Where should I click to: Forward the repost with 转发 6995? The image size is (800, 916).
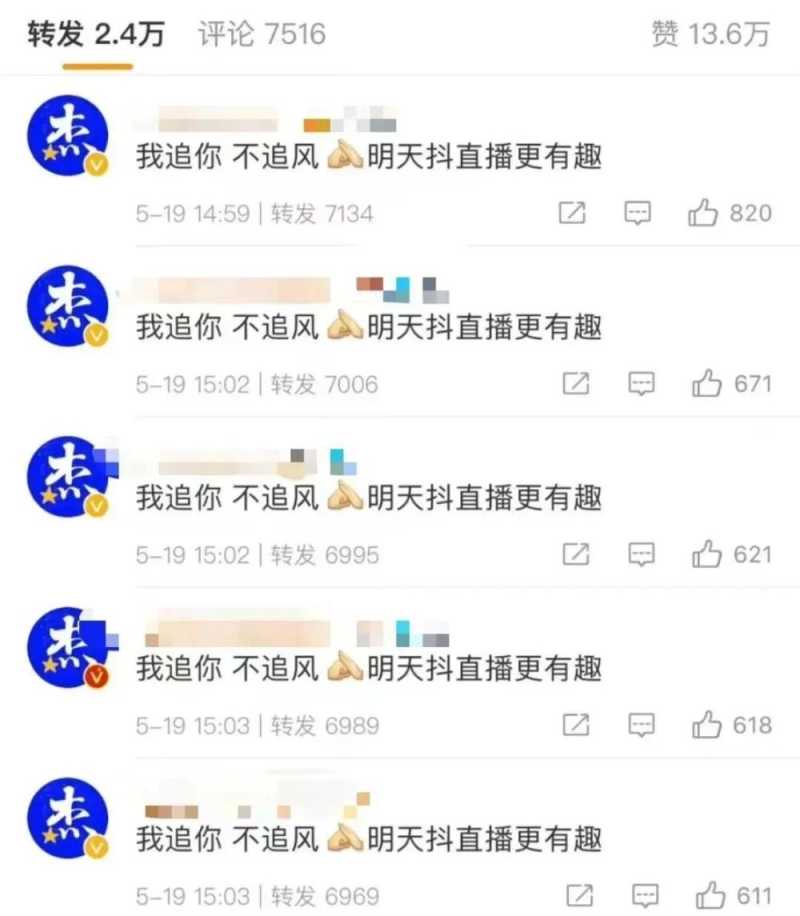[575, 554]
